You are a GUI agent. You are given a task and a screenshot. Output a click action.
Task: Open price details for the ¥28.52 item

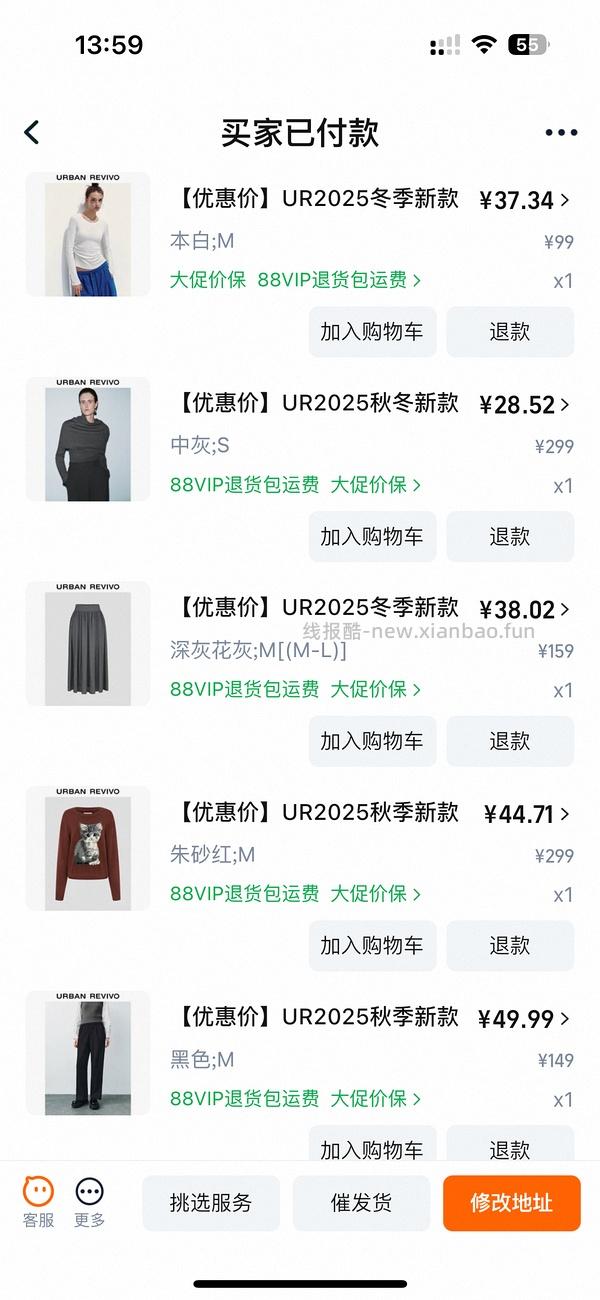tap(524, 405)
